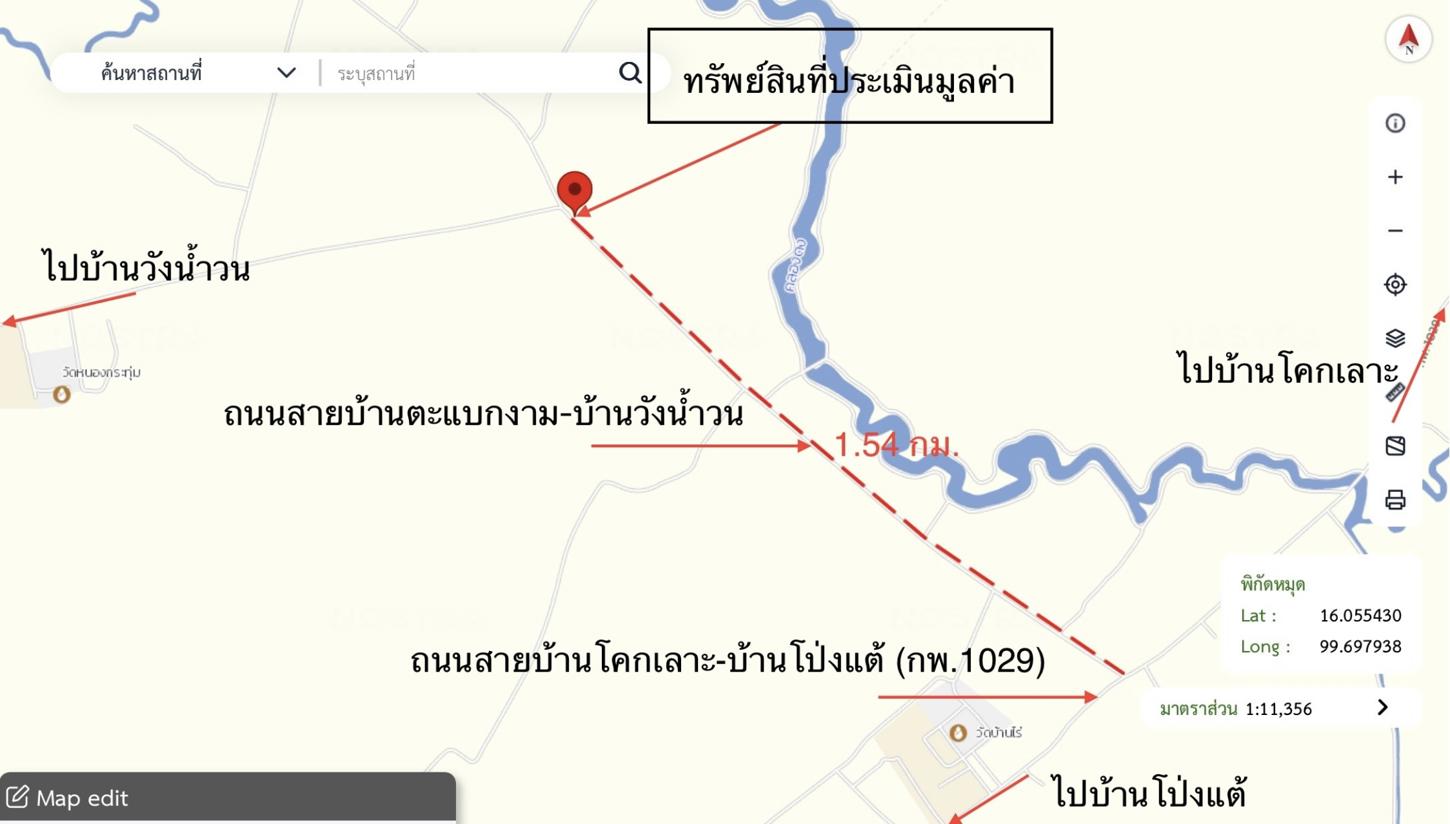Tap the red location pin marker

point(574,189)
